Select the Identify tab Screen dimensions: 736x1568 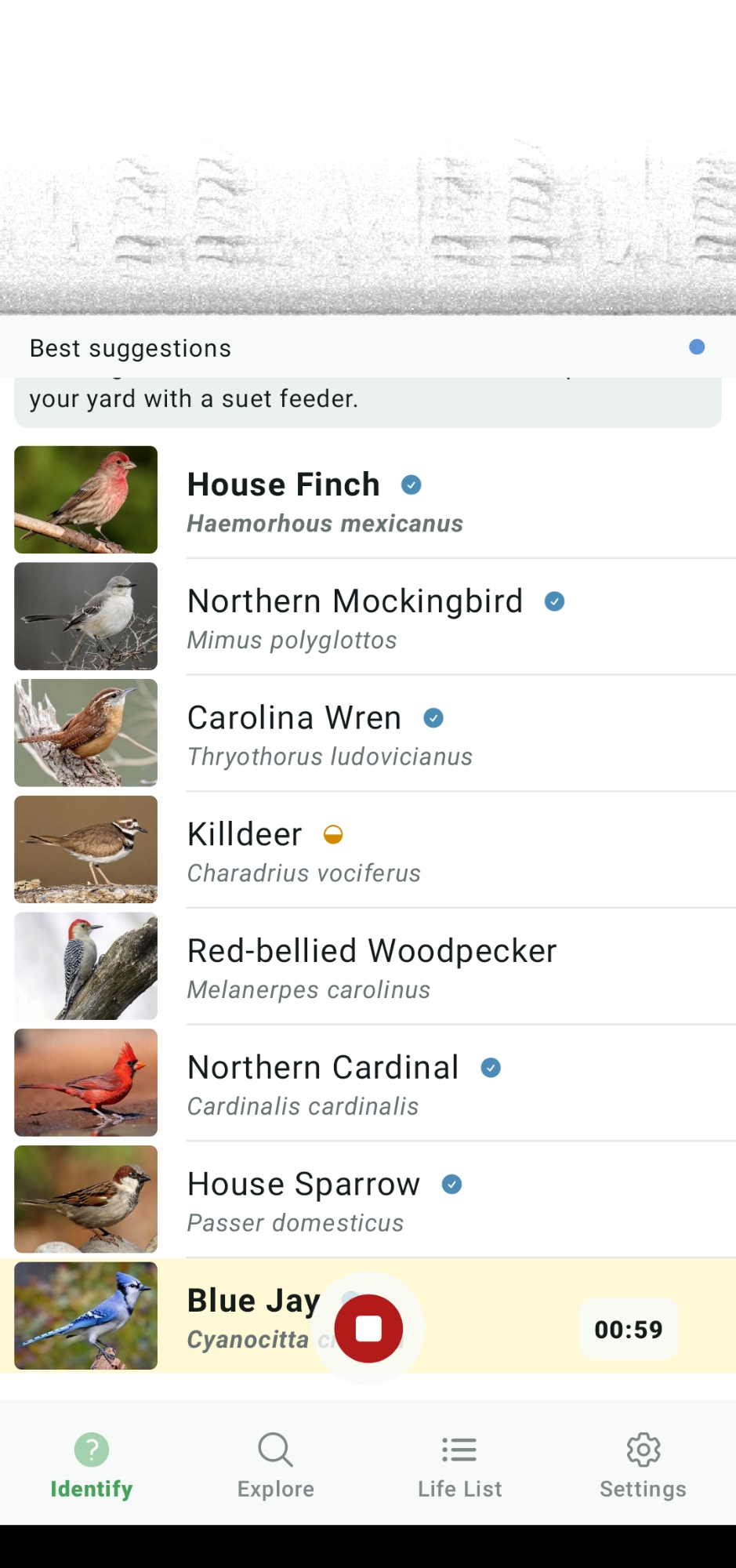(x=92, y=1465)
